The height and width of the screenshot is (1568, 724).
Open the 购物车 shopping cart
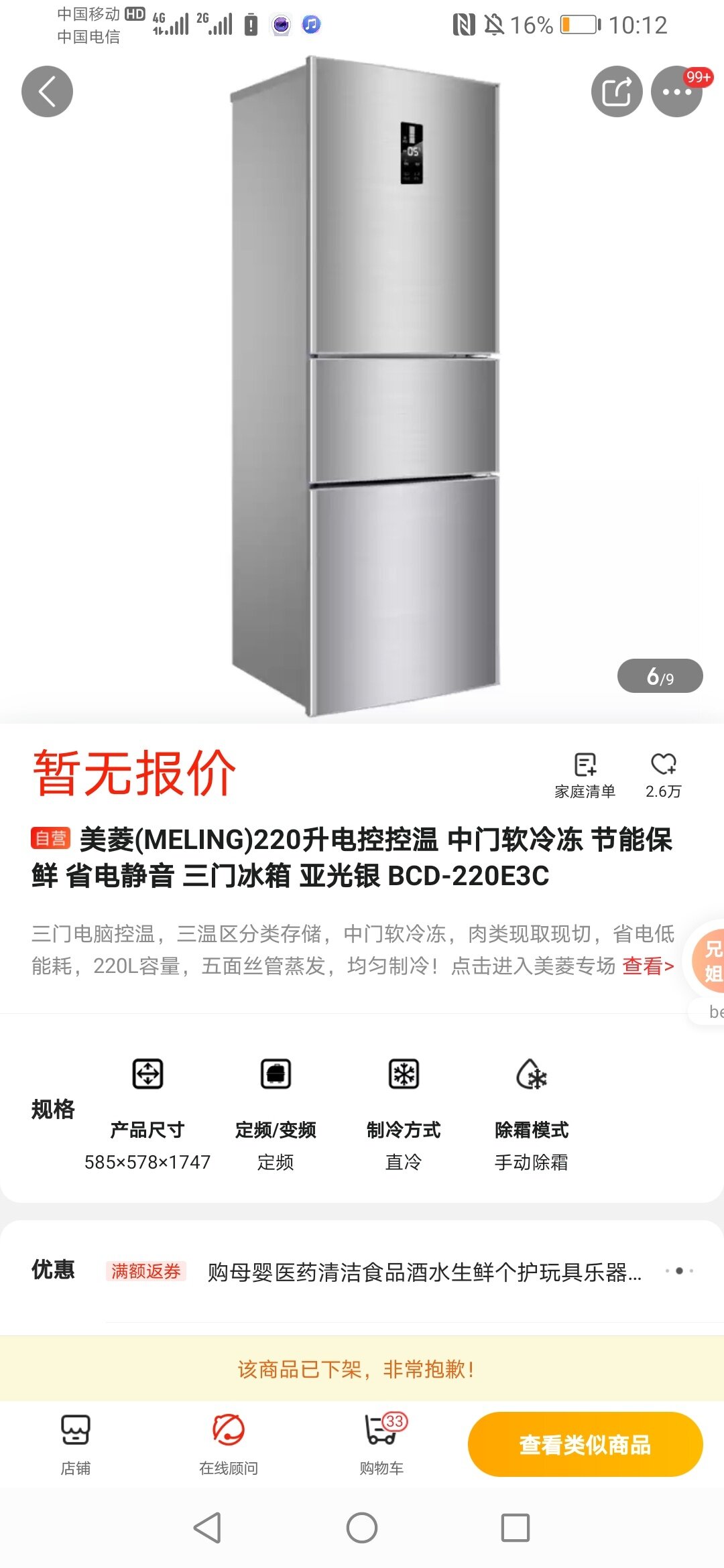[381, 1443]
